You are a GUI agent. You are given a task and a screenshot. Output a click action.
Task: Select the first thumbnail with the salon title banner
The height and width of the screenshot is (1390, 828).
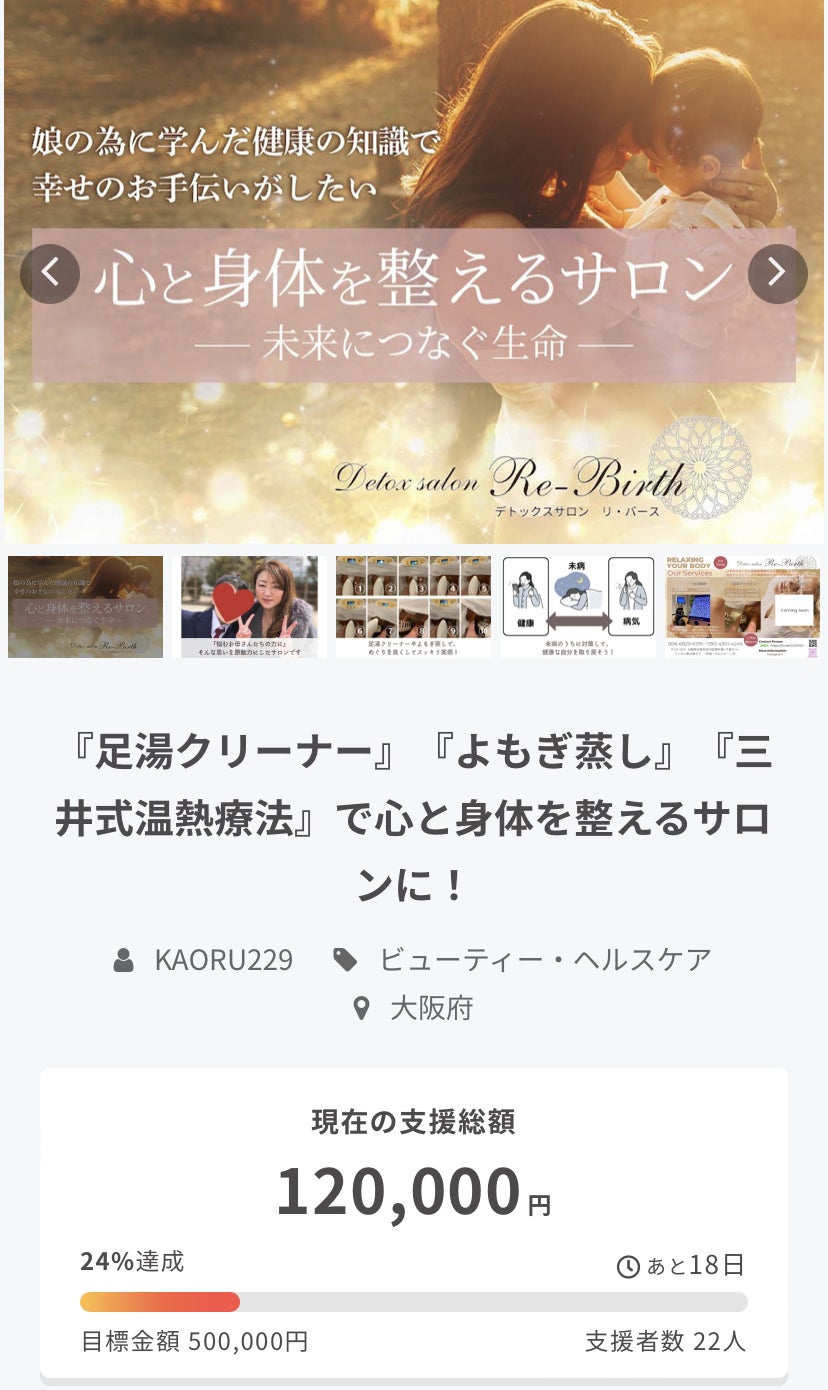coord(85,607)
